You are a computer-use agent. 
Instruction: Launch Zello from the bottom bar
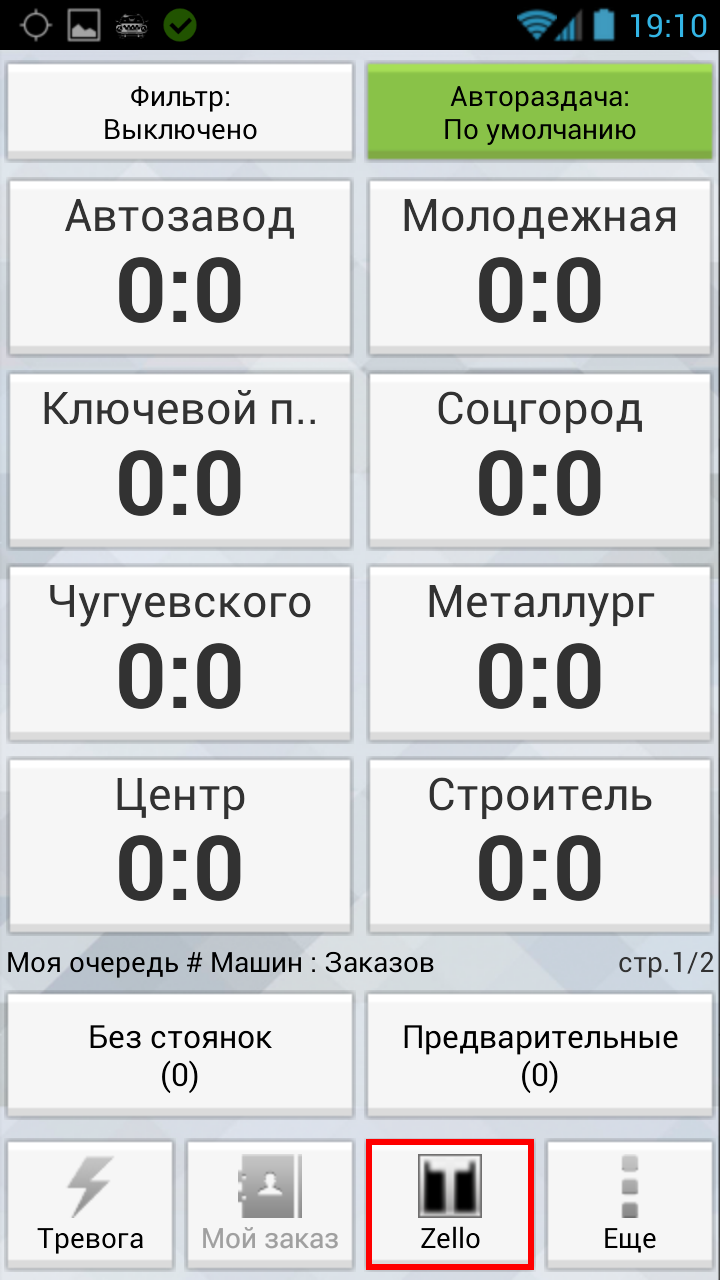tap(450, 1205)
